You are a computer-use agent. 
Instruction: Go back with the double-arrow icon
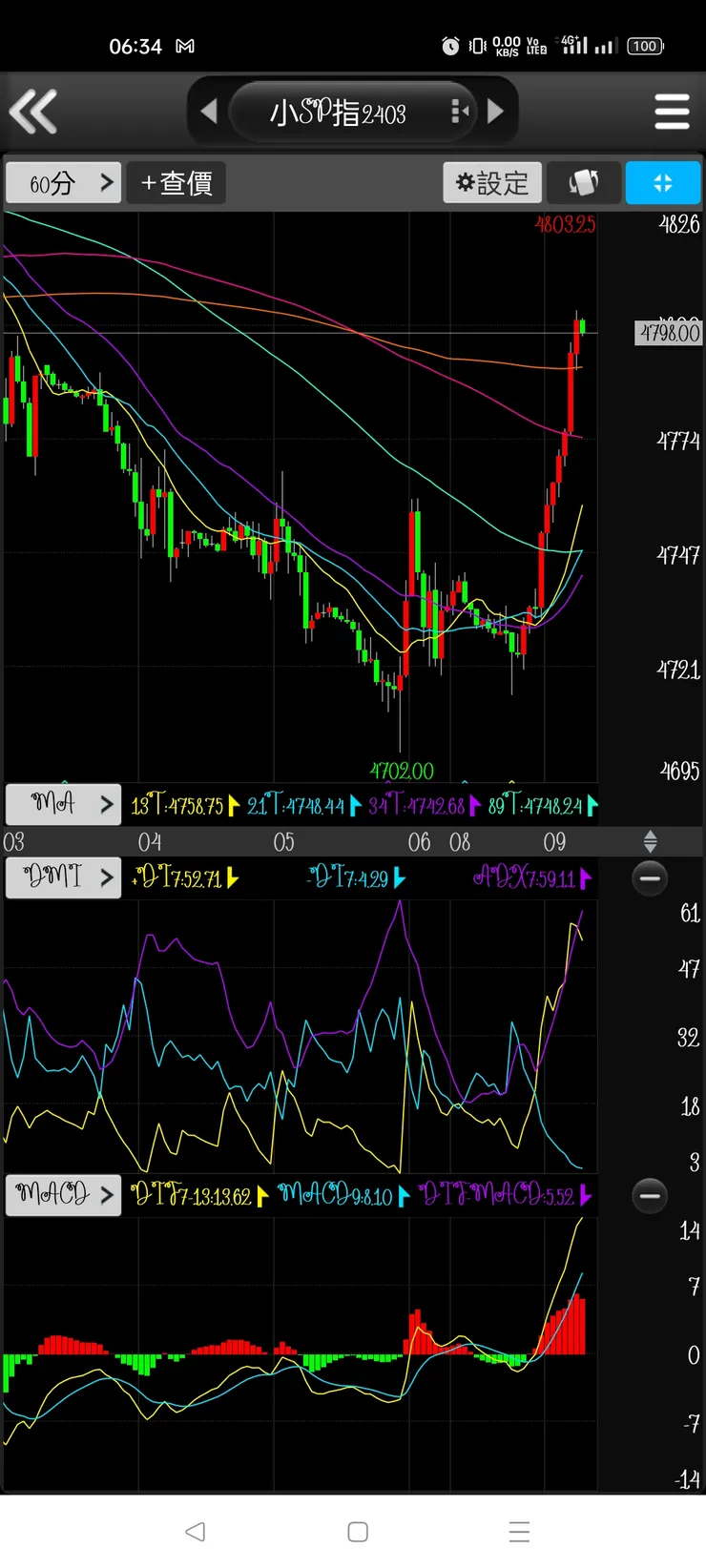click(x=34, y=112)
